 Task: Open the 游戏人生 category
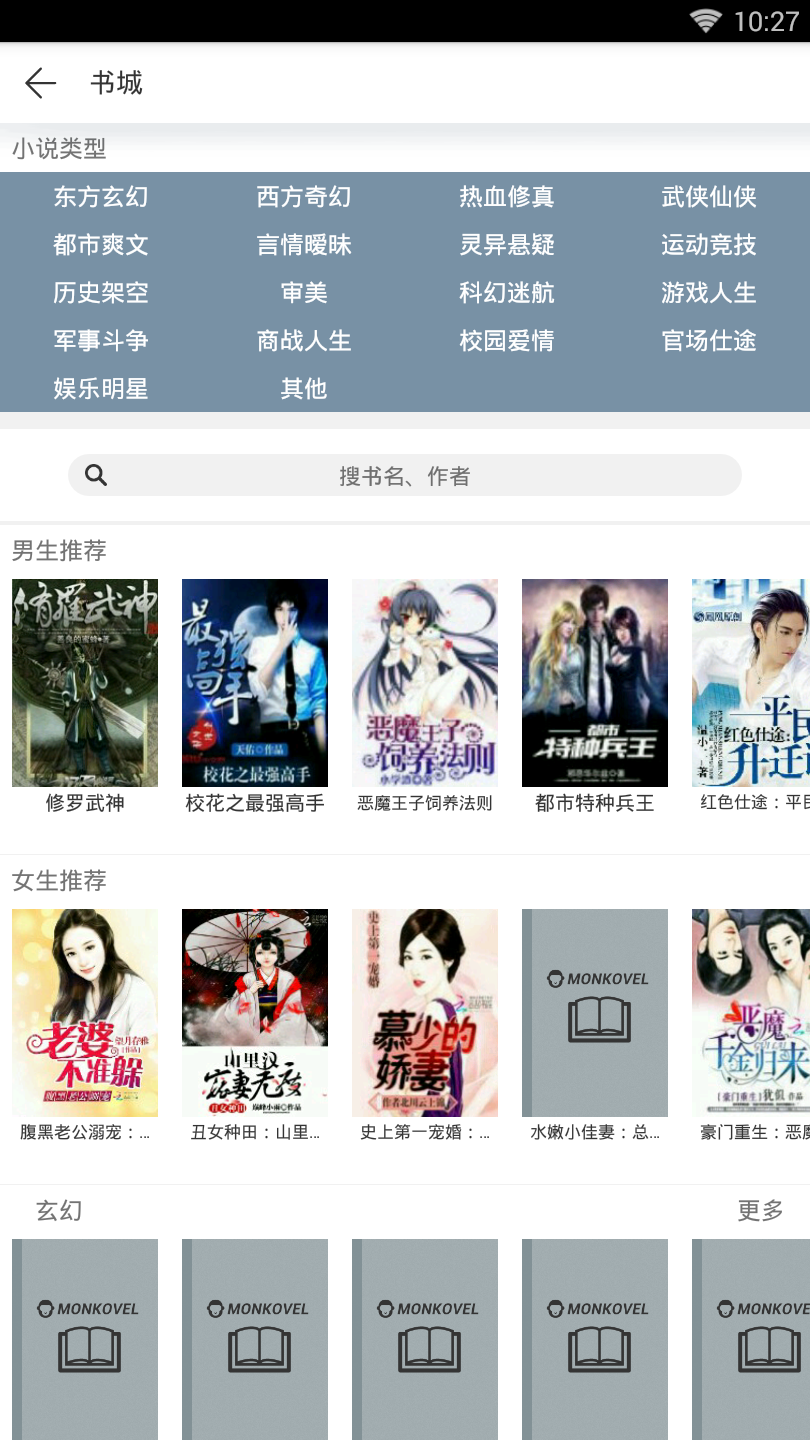click(x=709, y=293)
